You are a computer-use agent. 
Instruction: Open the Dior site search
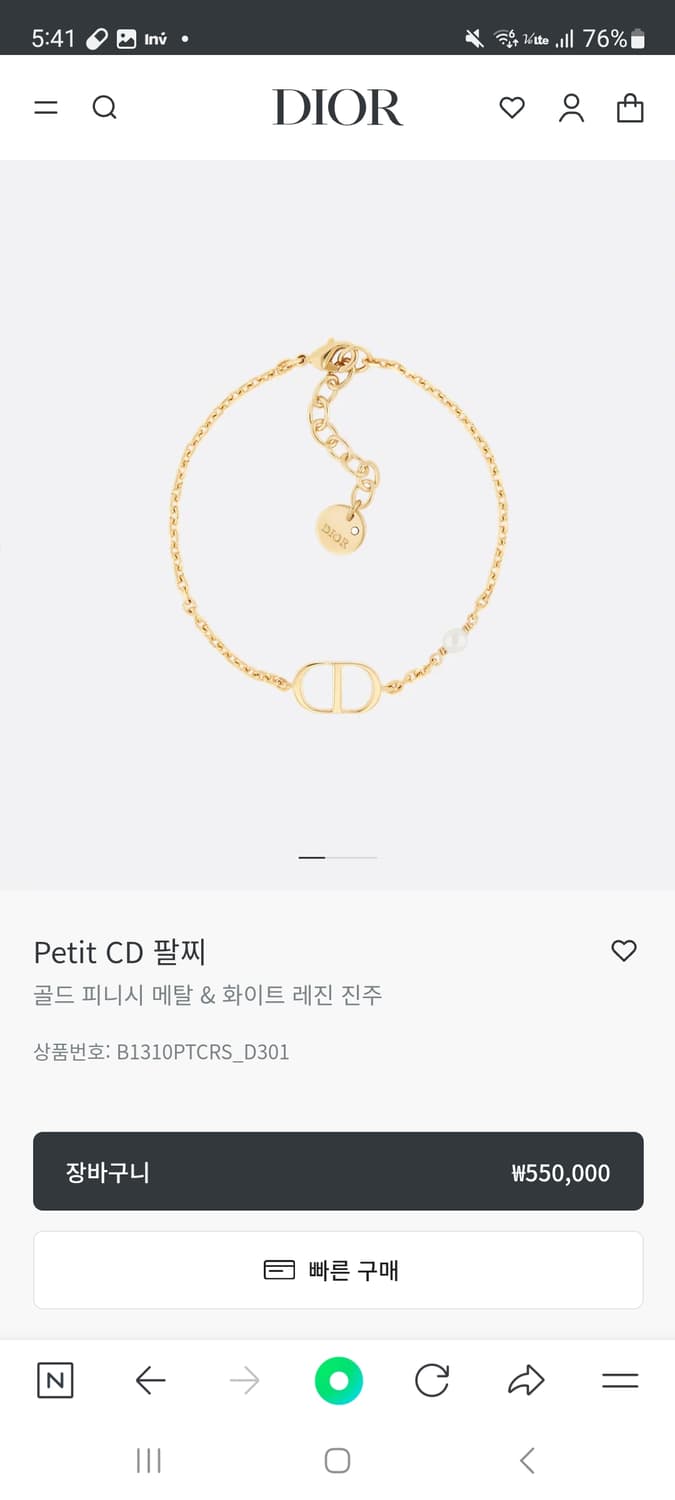click(104, 107)
